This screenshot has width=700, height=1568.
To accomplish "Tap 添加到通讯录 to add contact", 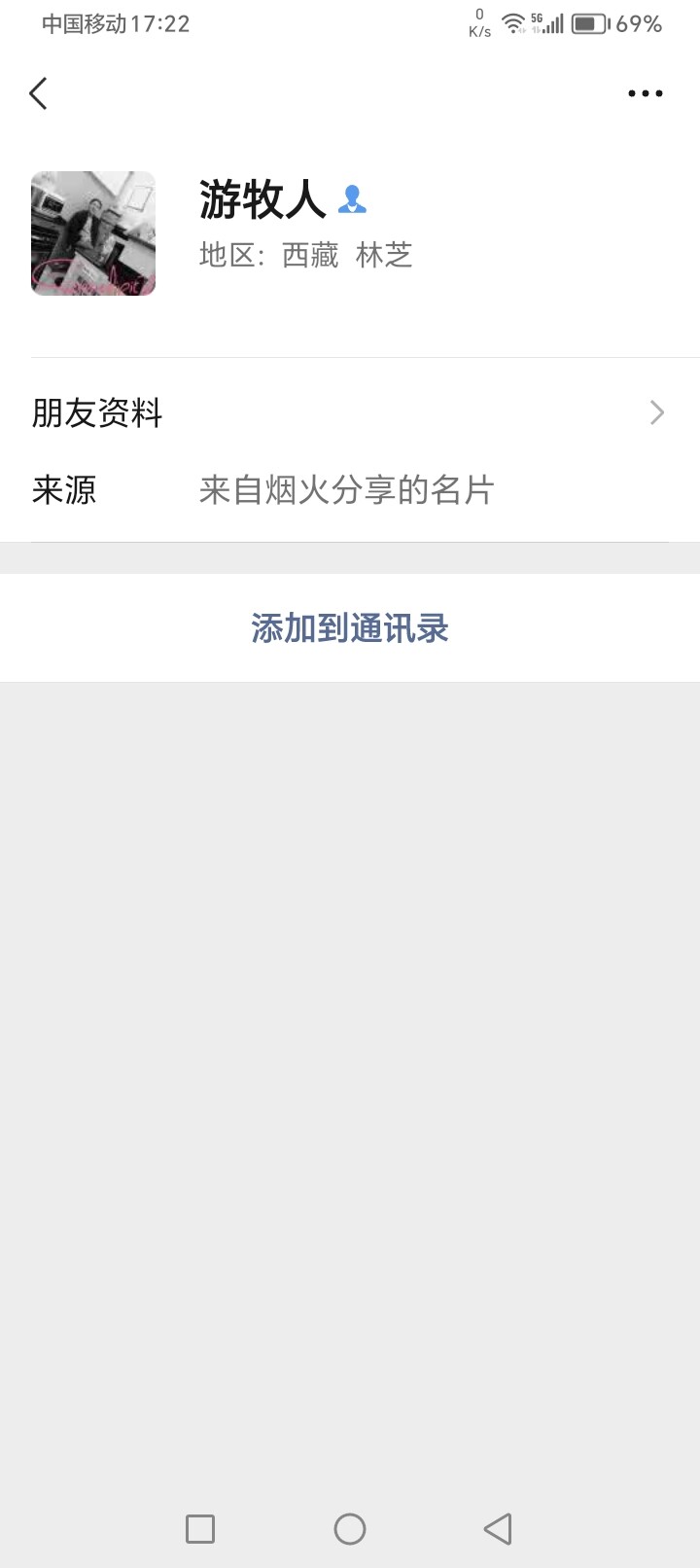I will [350, 628].
